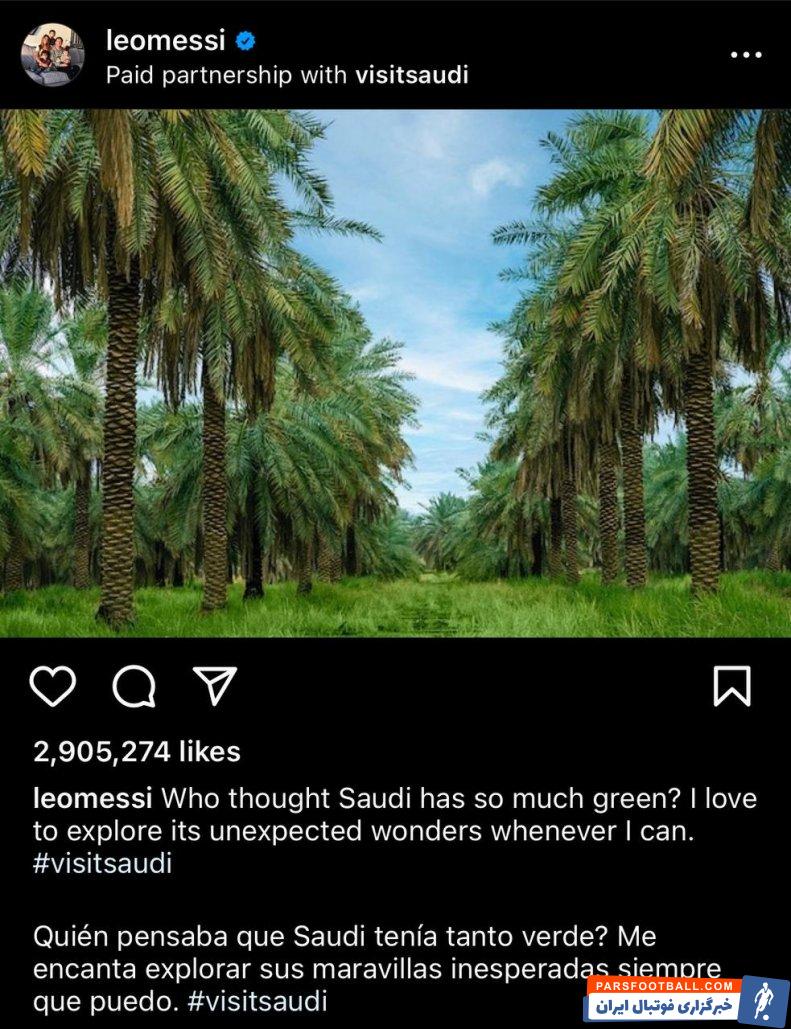Like the post with the heart icon
791x1029 pixels.
(x=53, y=687)
